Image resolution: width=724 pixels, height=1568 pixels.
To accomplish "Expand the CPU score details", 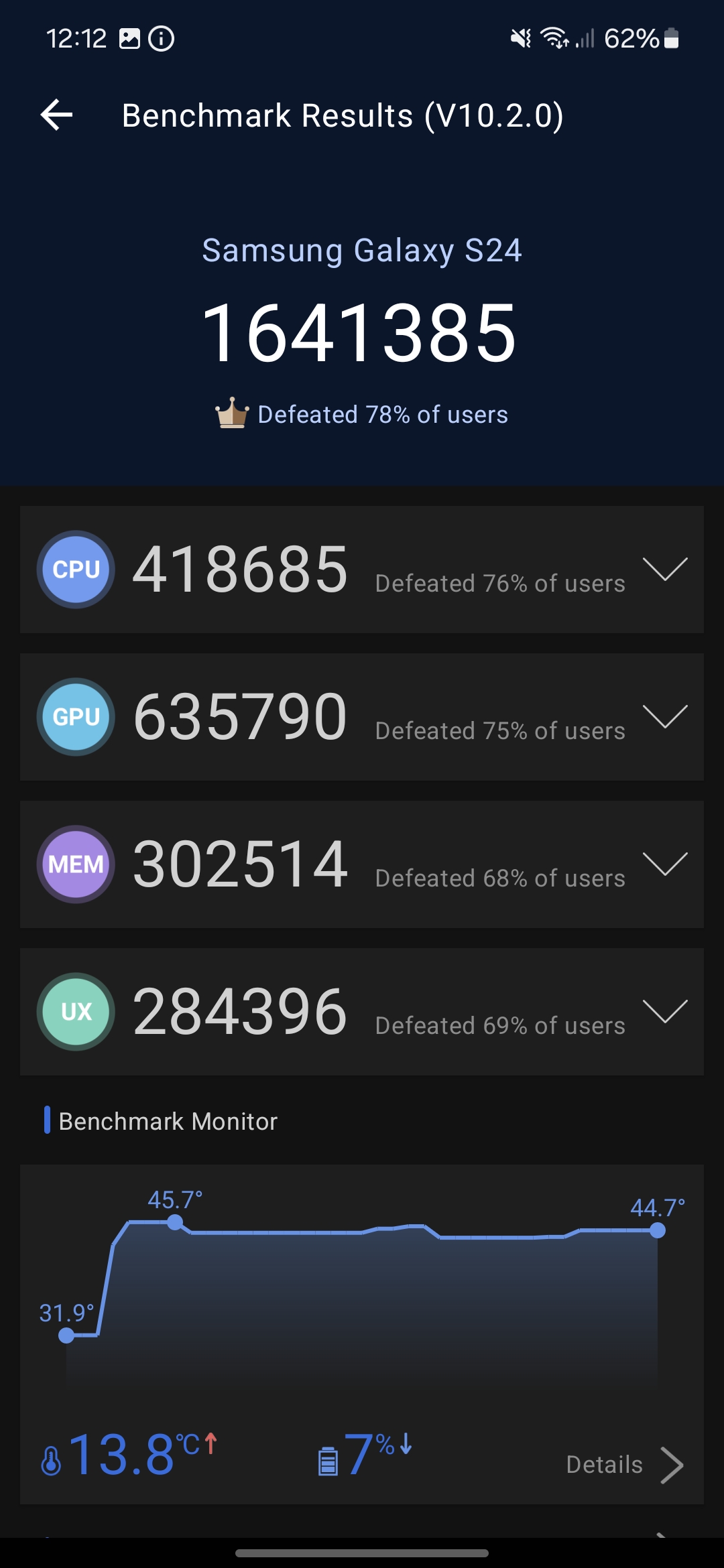I will pos(664,569).
